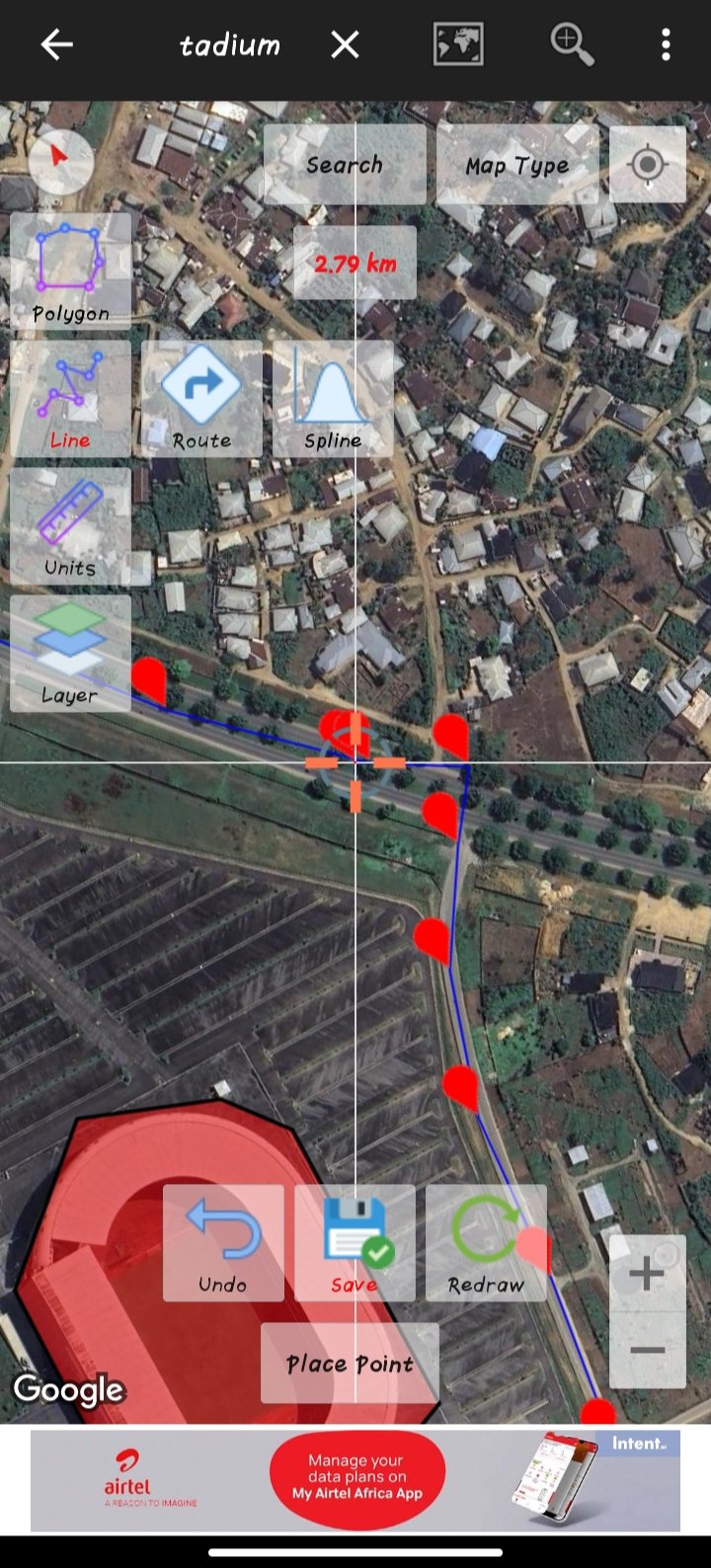Center map on my location
The image size is (711, 1568).
(648, 164)
